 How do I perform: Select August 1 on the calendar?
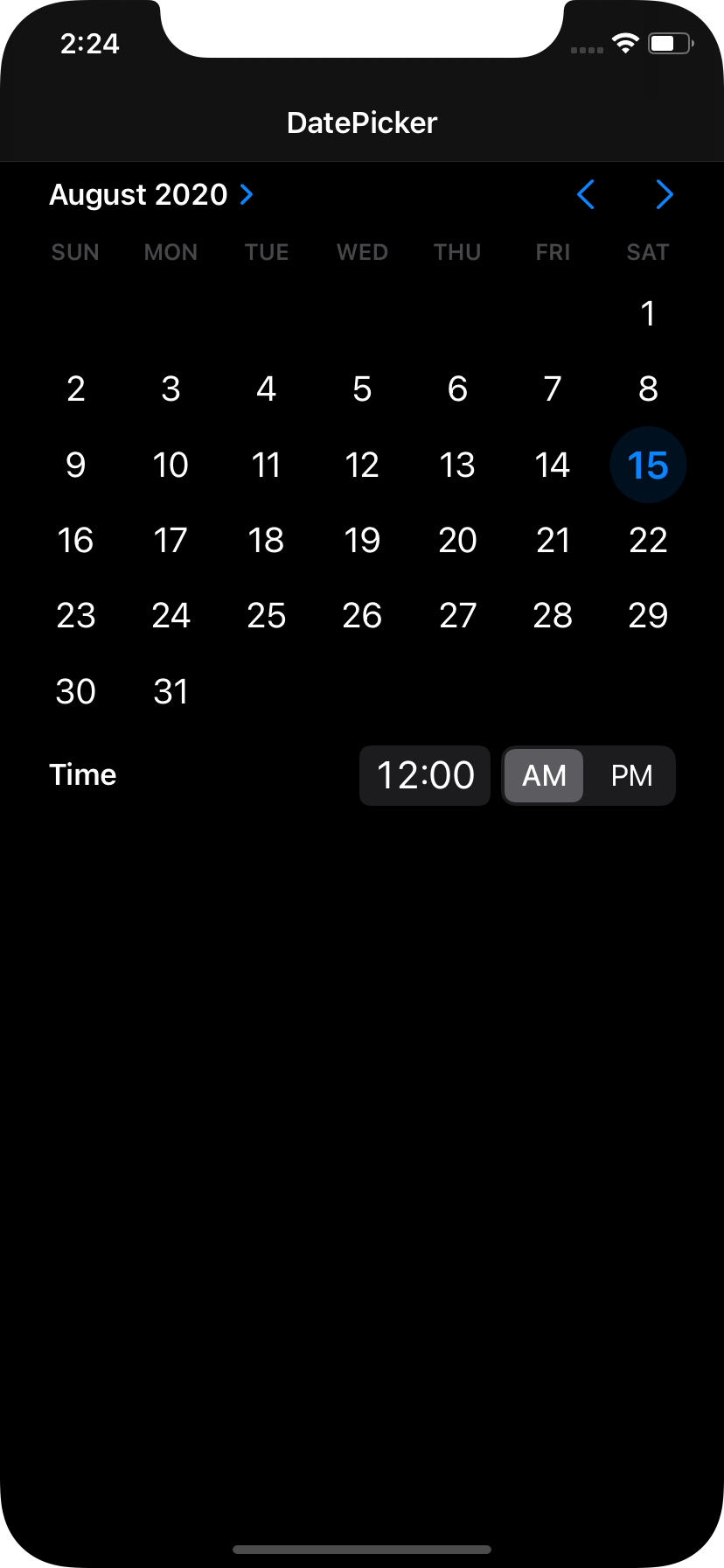648,313
